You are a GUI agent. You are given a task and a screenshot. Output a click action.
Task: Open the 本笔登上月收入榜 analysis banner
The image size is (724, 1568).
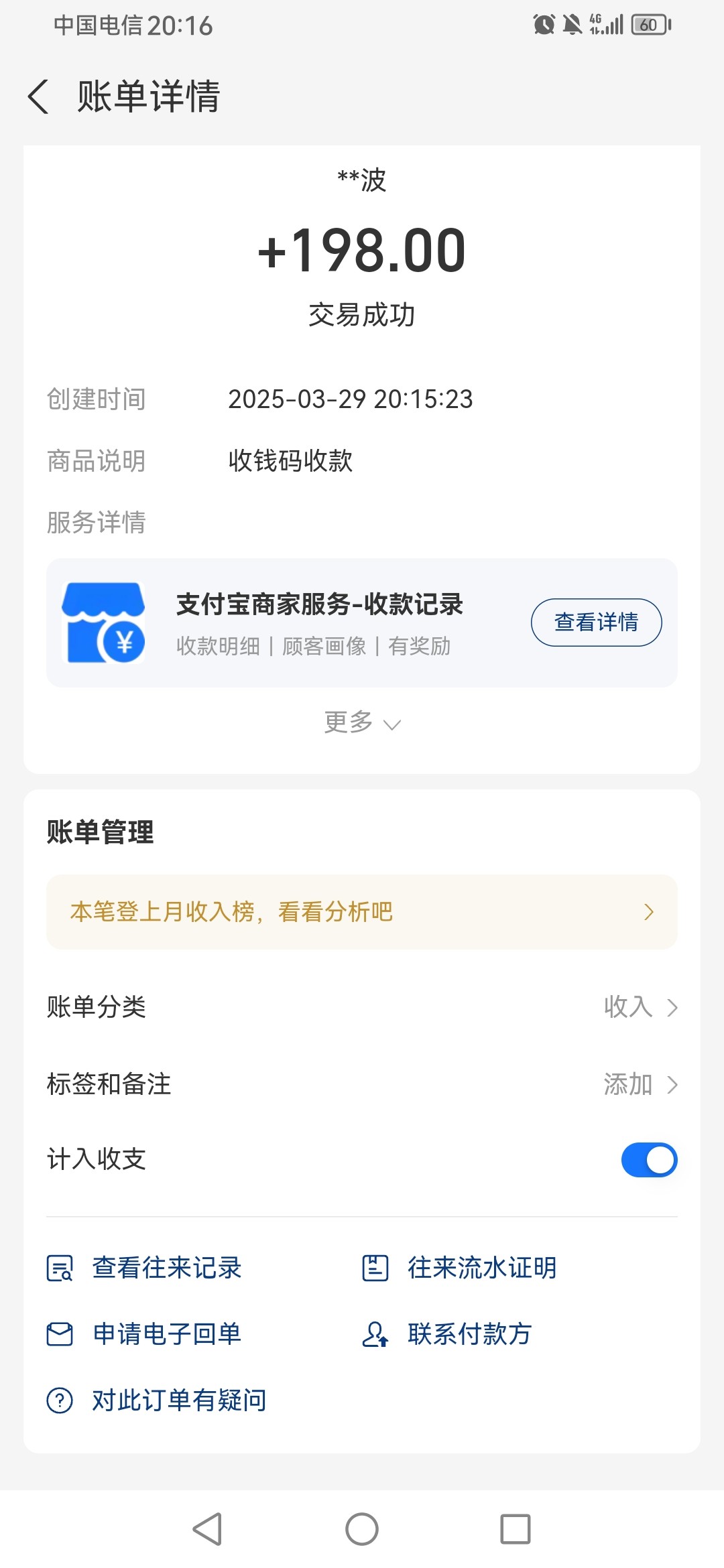coord(361,911)
